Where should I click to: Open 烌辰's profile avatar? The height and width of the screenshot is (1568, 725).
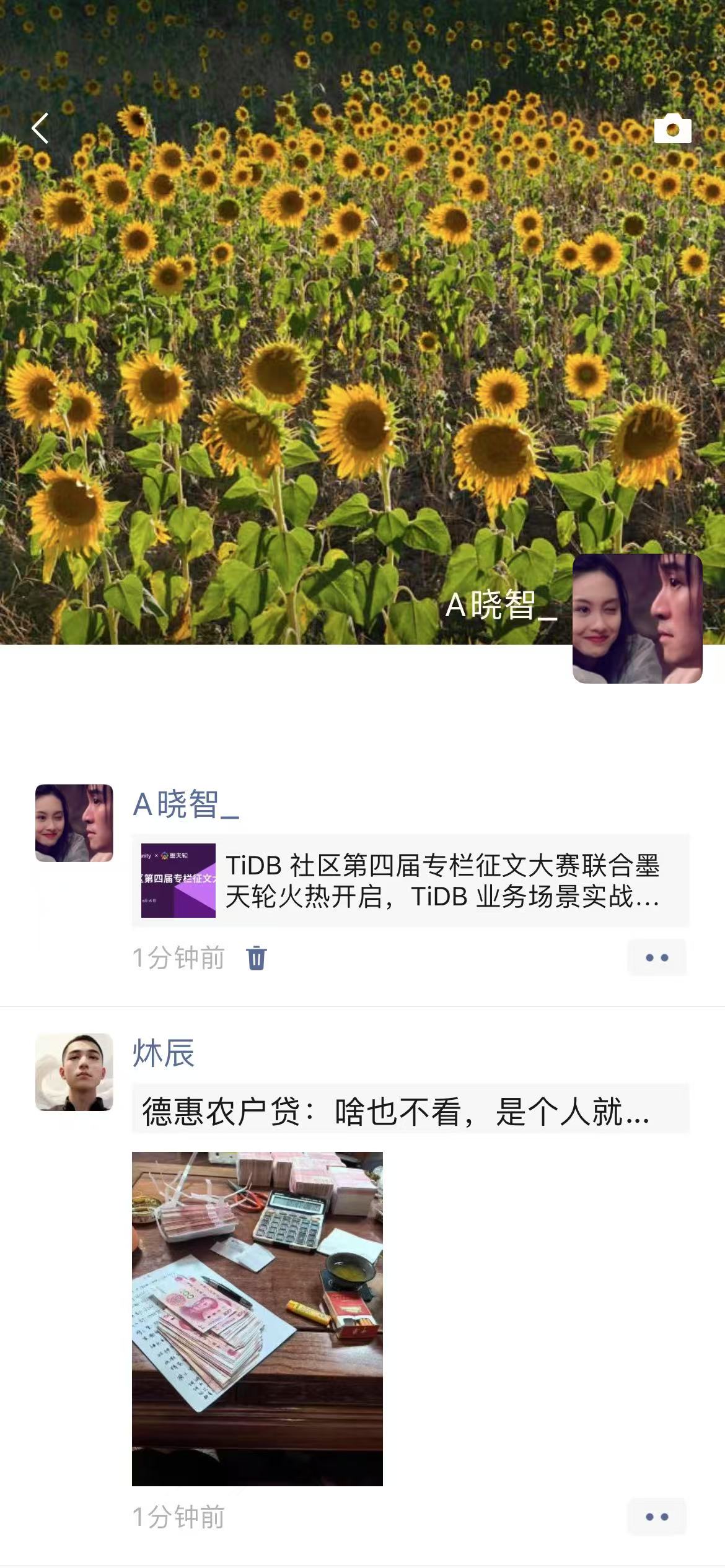[x=74, y=1072]
